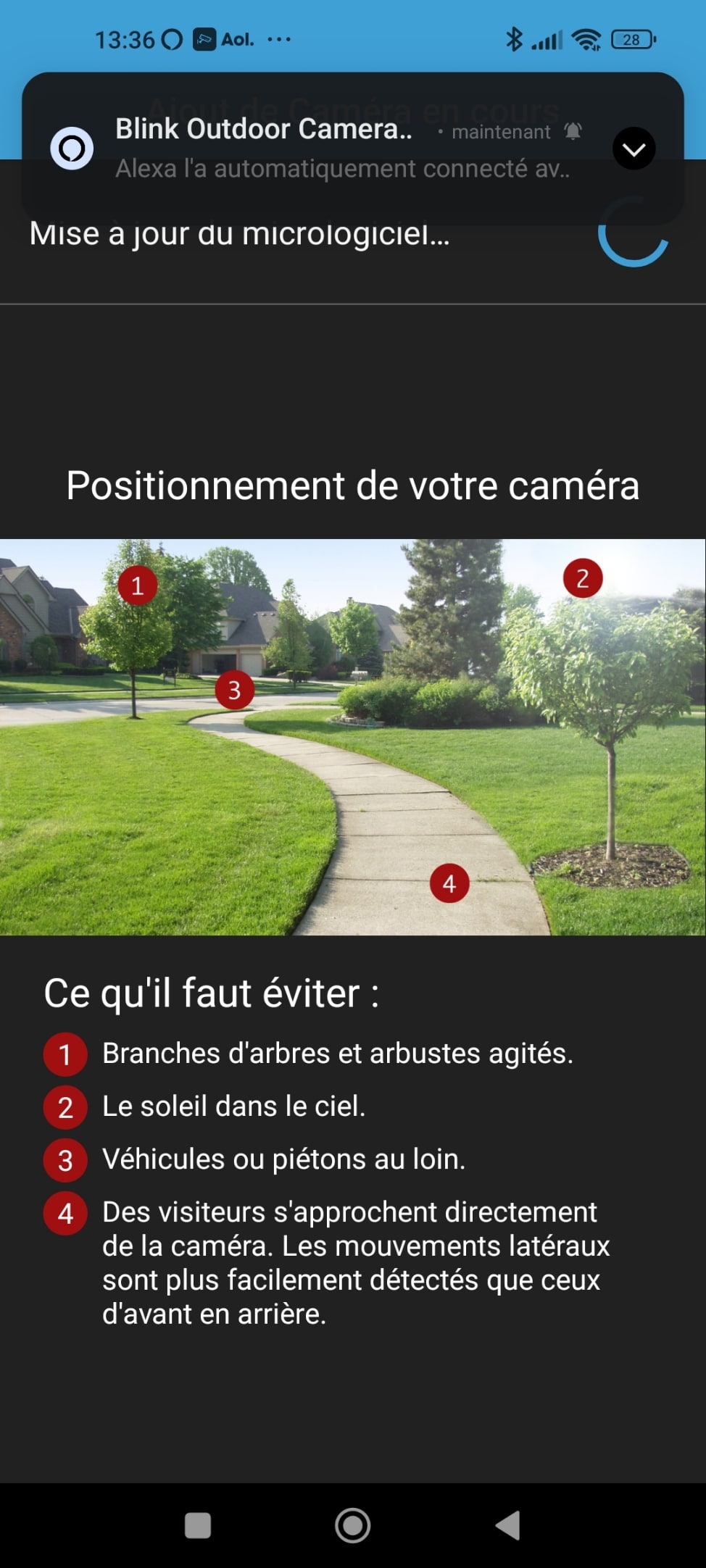The height and width of the screenshot is (1568, 706).
Task: Open the recent apps overview
Action: pos(198,1525)
